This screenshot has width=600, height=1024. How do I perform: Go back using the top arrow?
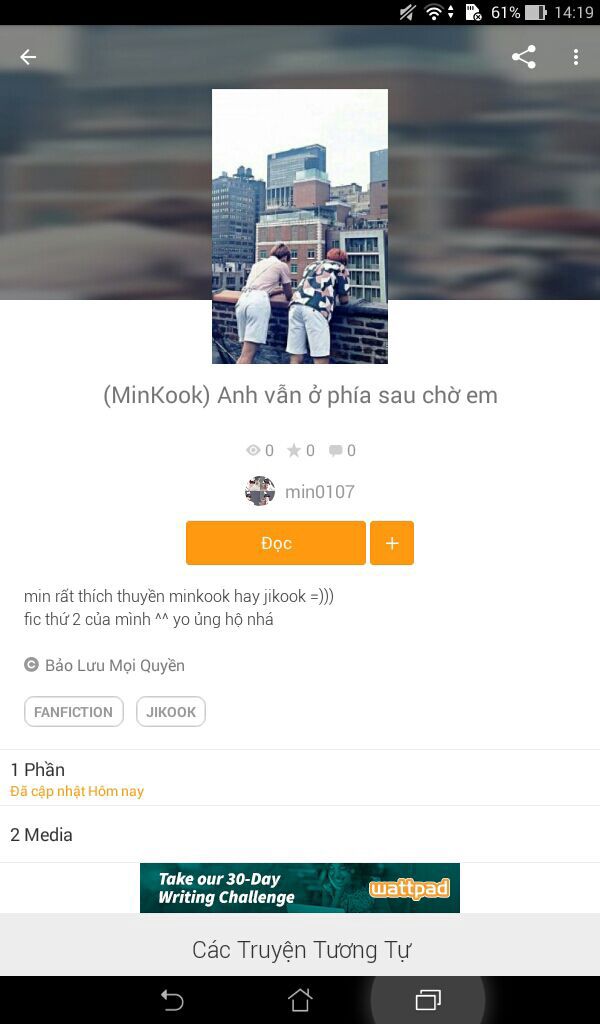click(x=28, y=57)
